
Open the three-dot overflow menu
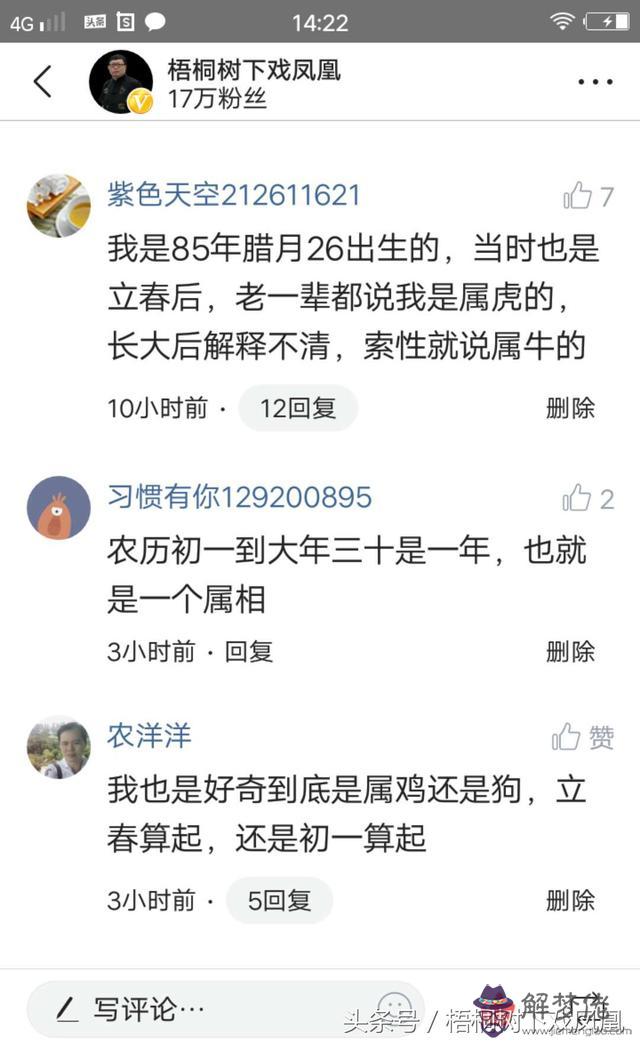point(595,81)
